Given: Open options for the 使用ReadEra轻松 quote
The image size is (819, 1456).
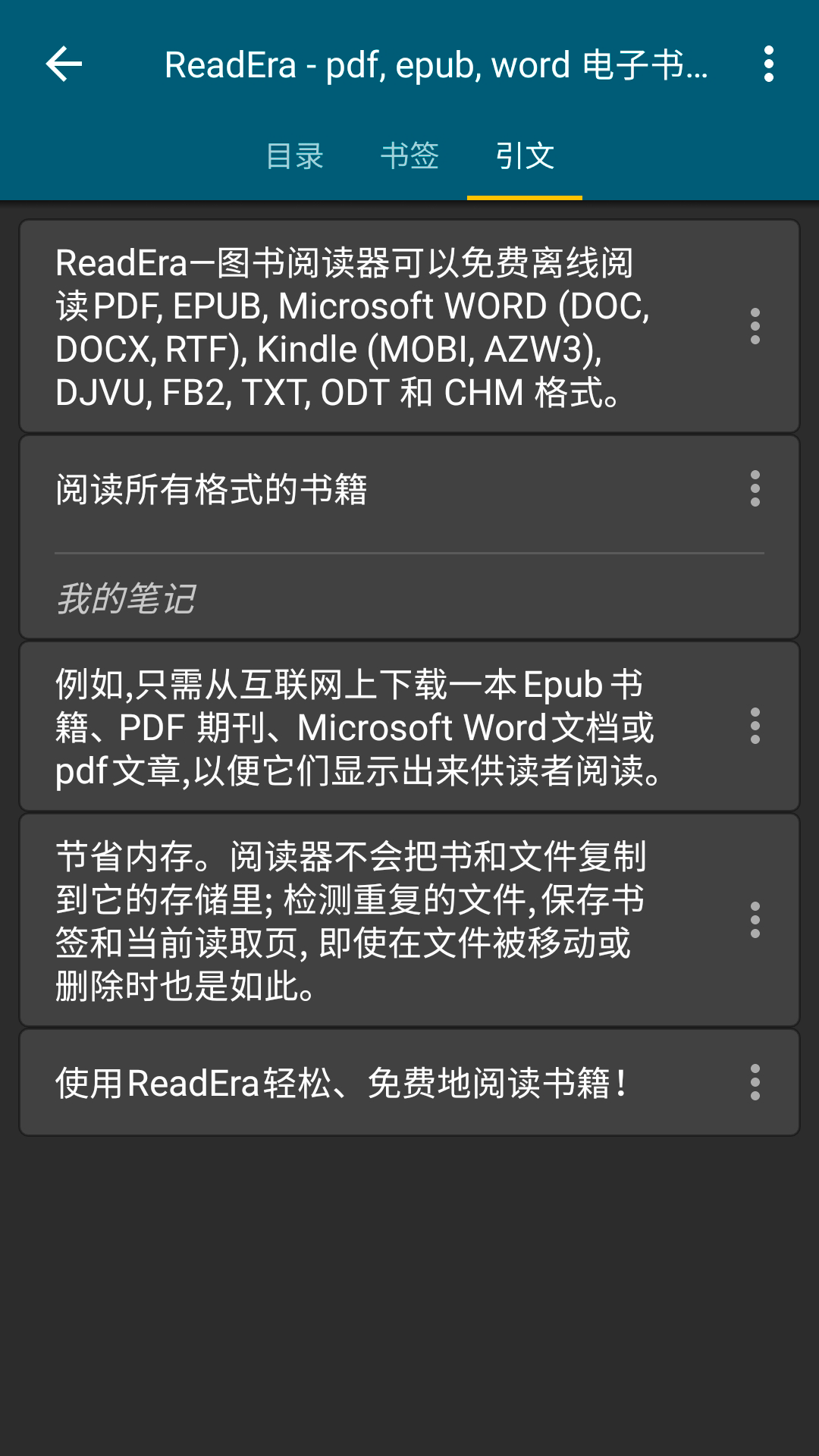Looking at the screenshot, I should pos(755,1083).
